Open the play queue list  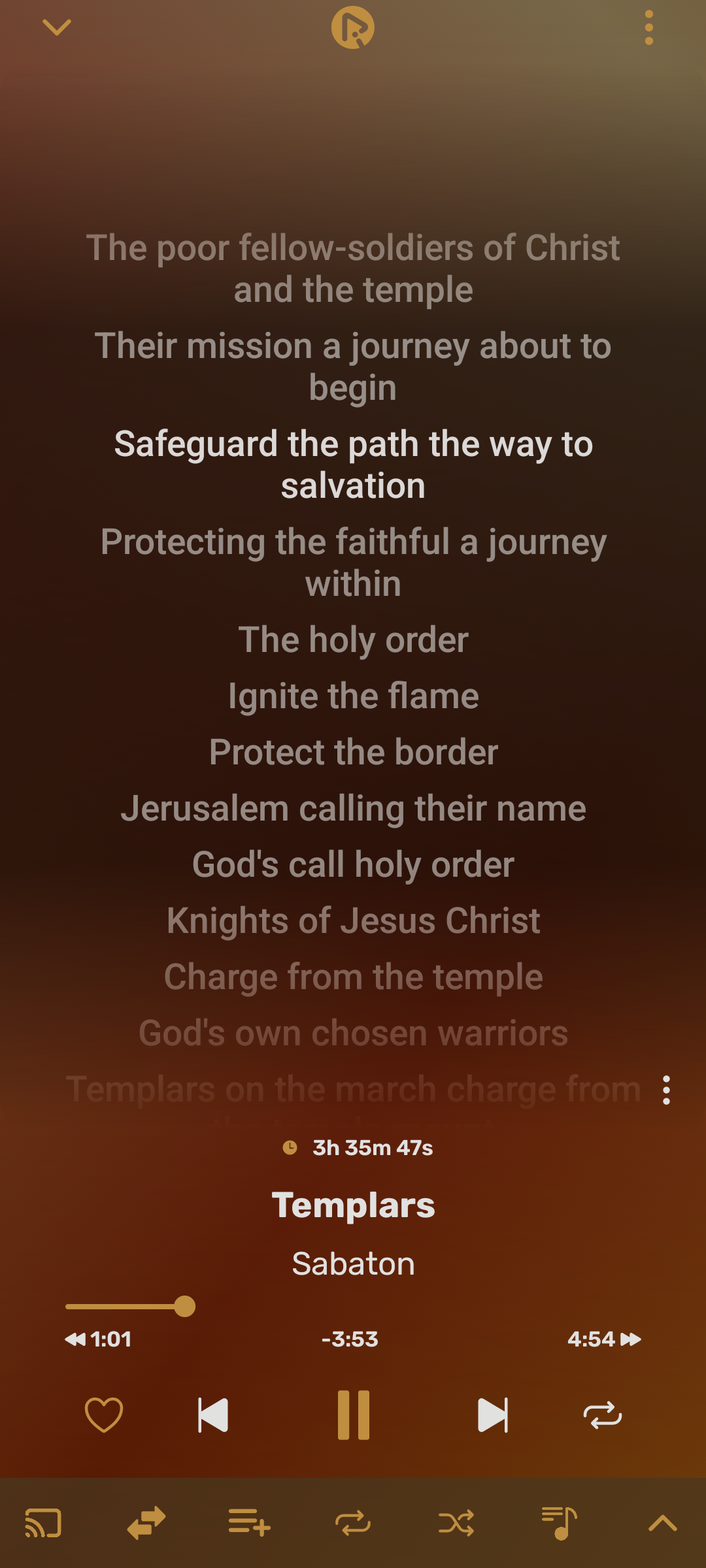point(560,1524)
